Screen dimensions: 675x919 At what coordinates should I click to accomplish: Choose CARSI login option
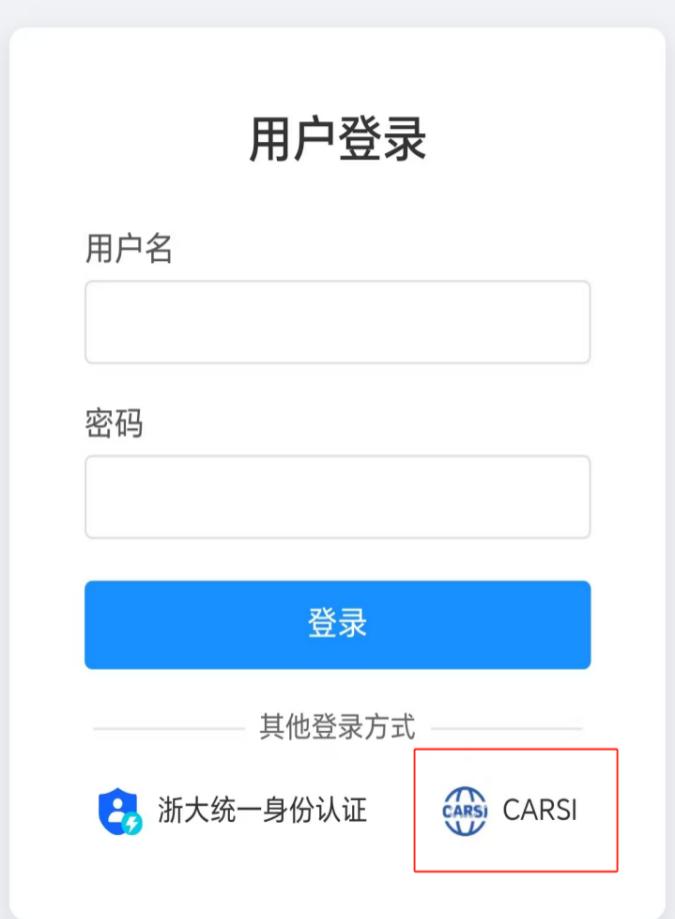click(512, 810)
